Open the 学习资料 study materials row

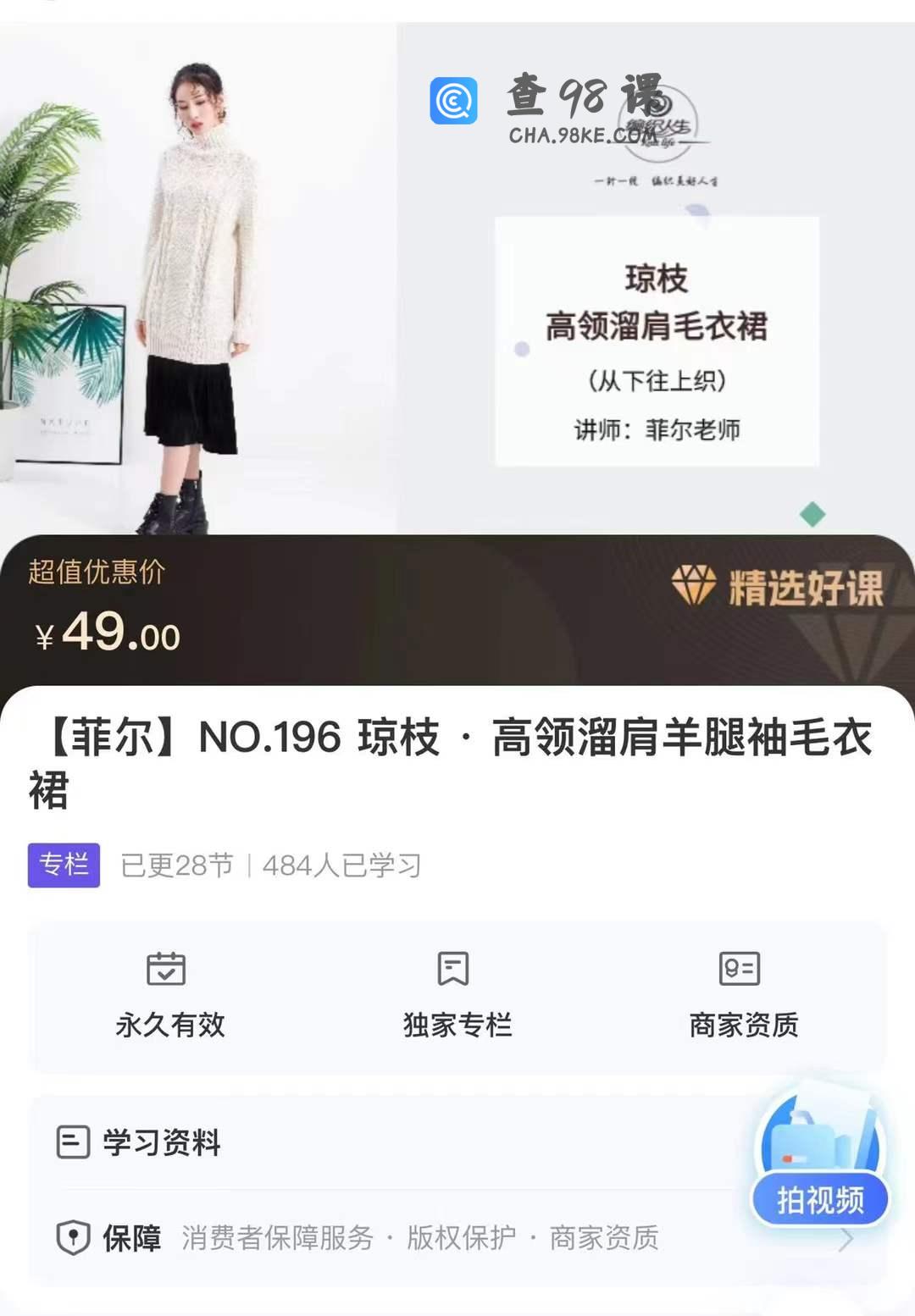(x=339, y=1142)
